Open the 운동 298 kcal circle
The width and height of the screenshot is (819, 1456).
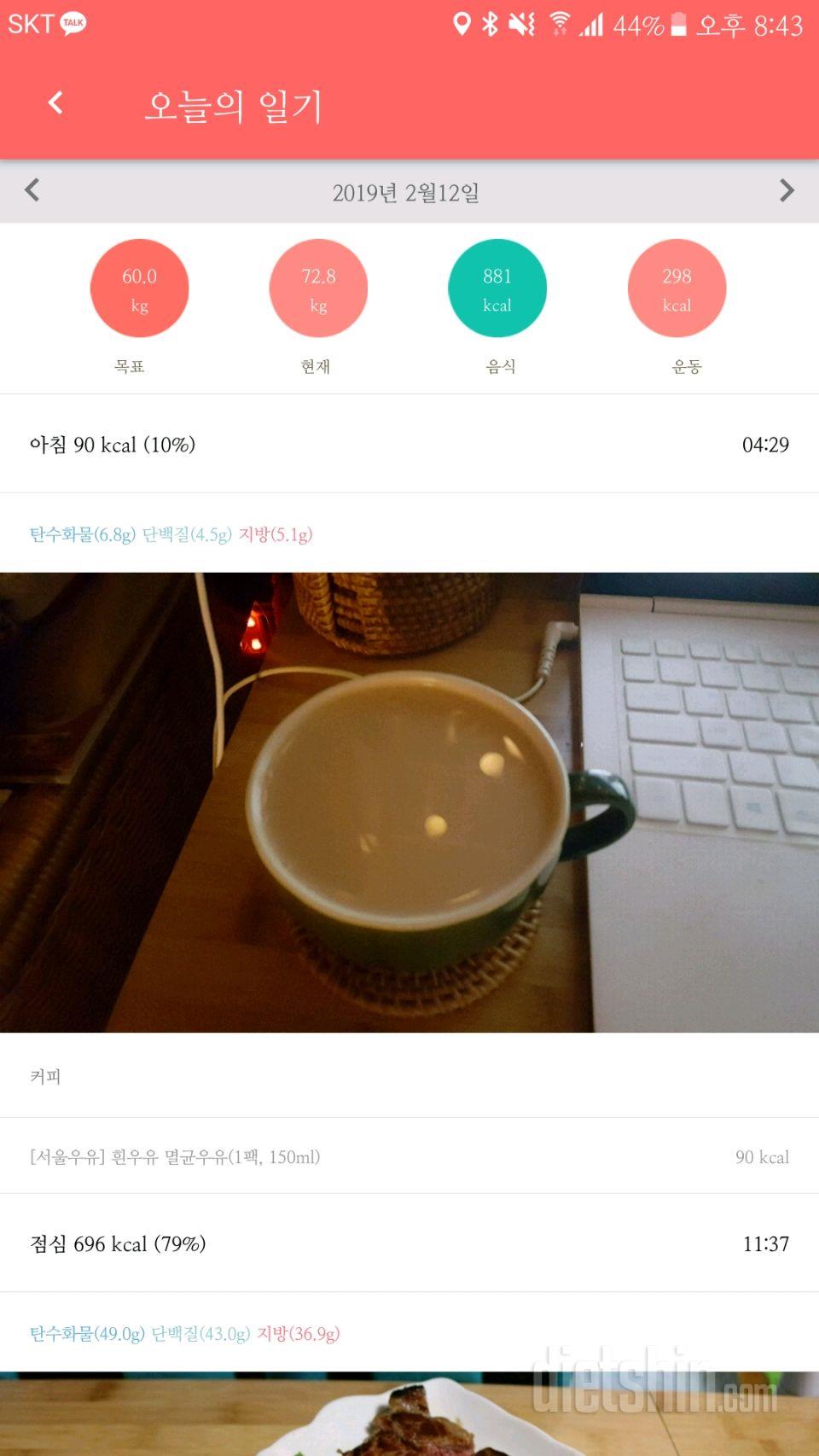(677, 288)
